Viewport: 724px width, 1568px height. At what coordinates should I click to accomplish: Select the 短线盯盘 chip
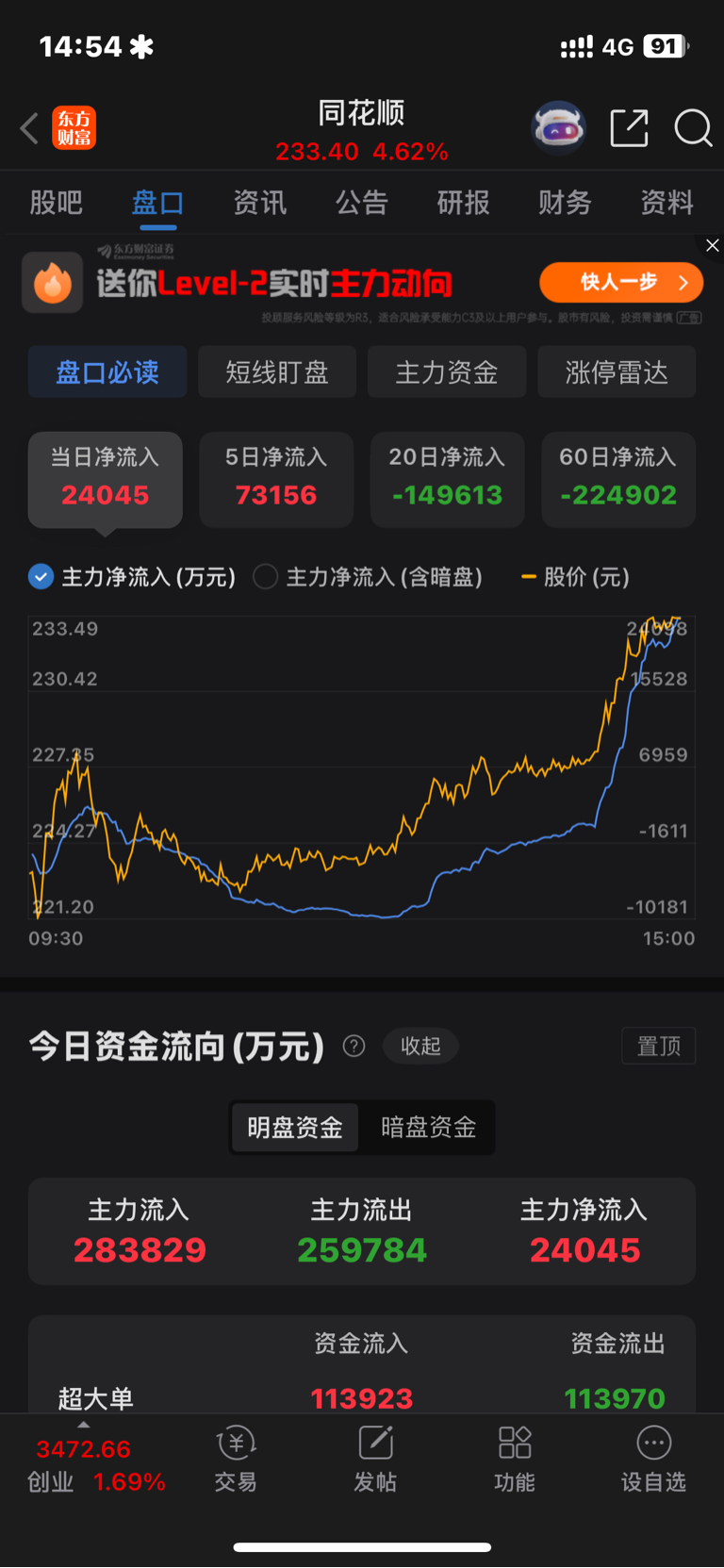(277, 371)
